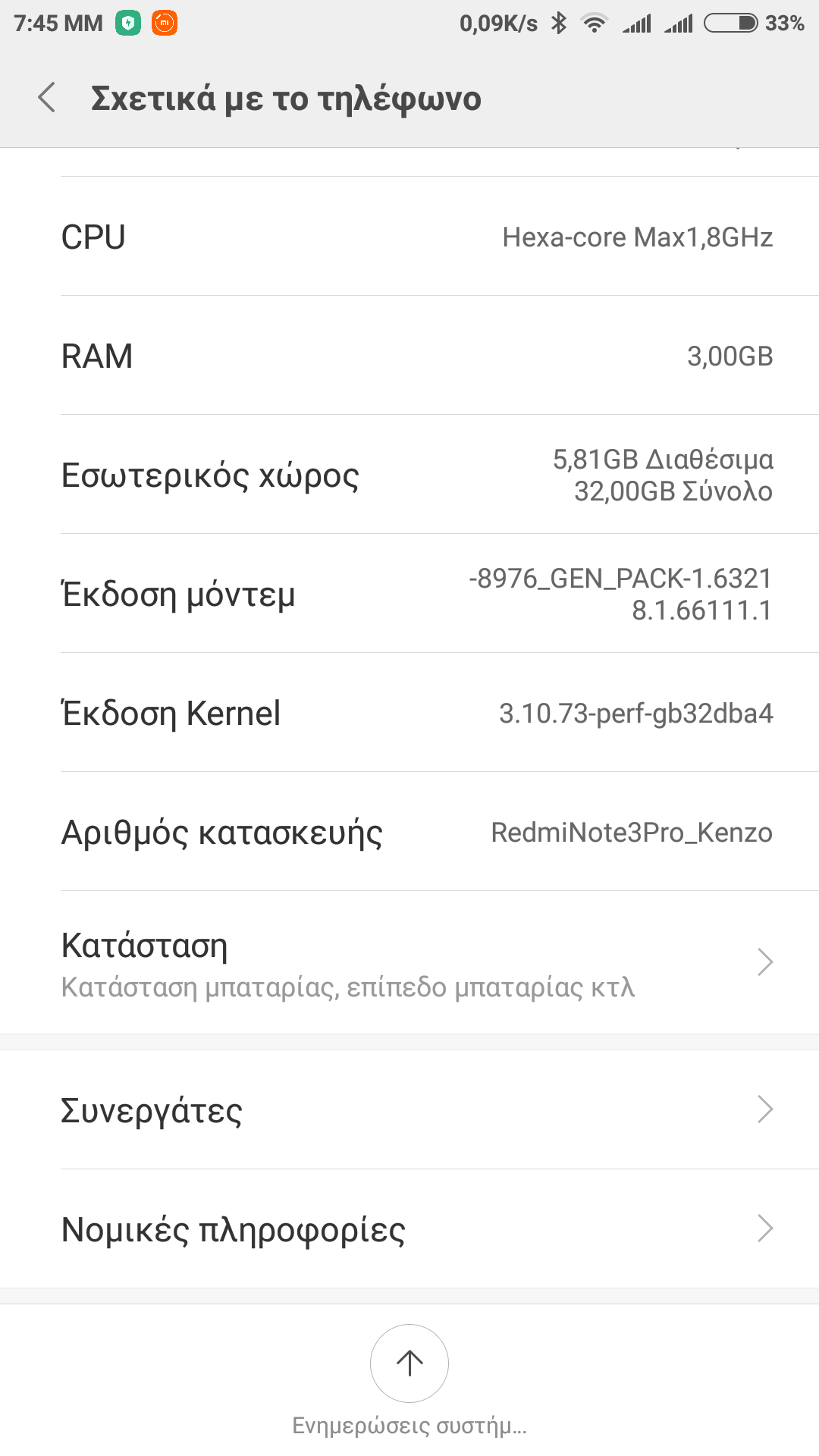Open Συνεργάτες
This screenshot has height=1456, width=819.
pyautogui.click(x=409, y=1110)
